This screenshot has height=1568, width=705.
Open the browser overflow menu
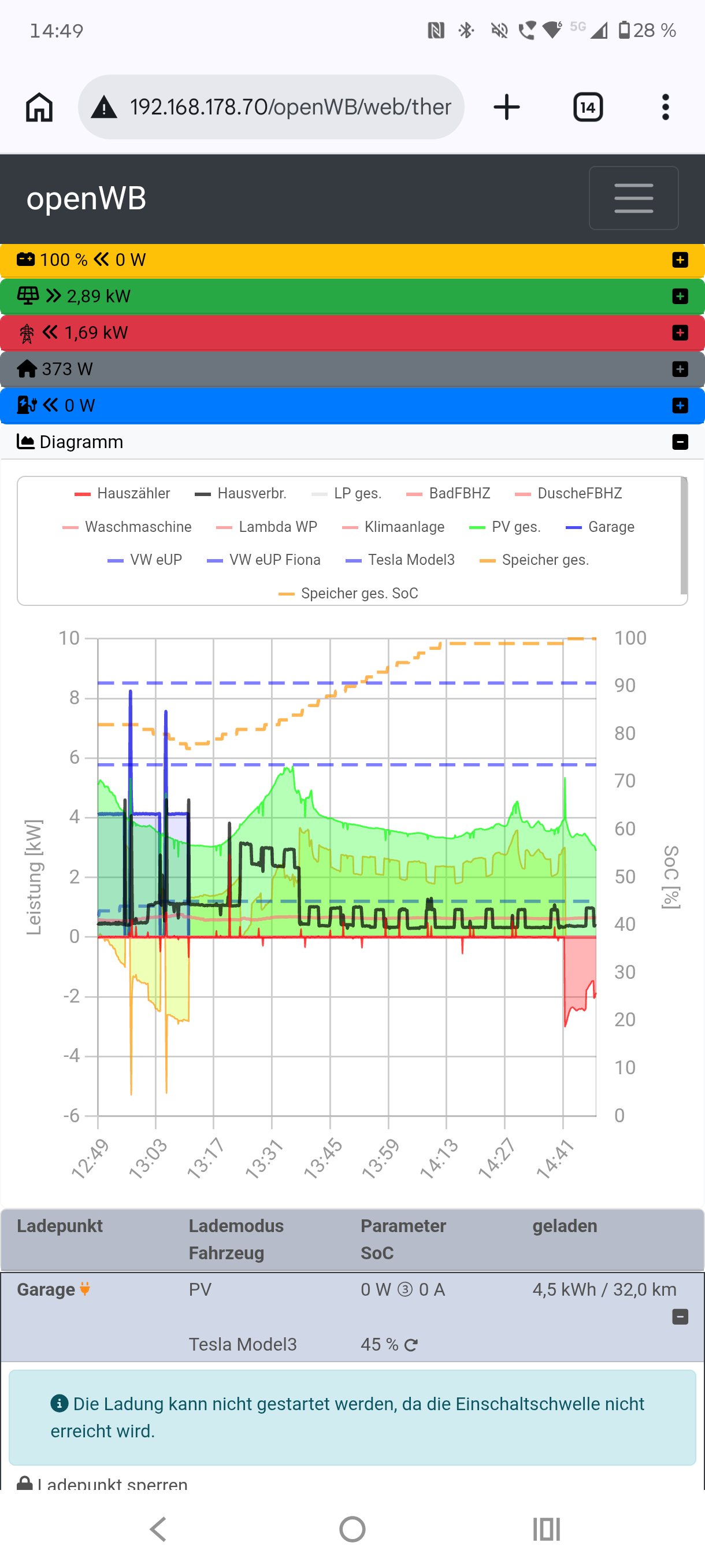pos(666,107)
